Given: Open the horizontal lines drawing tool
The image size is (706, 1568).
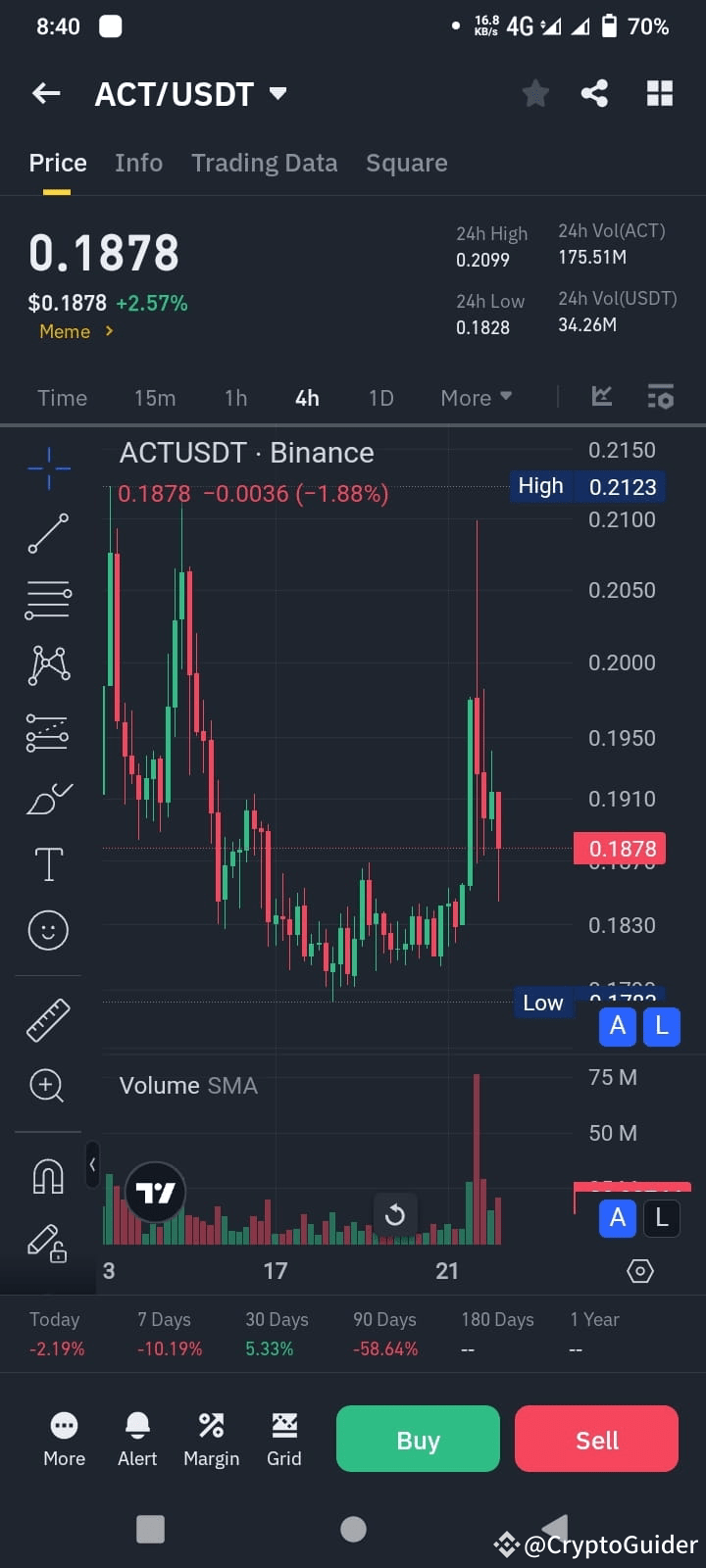Looking at the screenshot, I should coord(47,599).
